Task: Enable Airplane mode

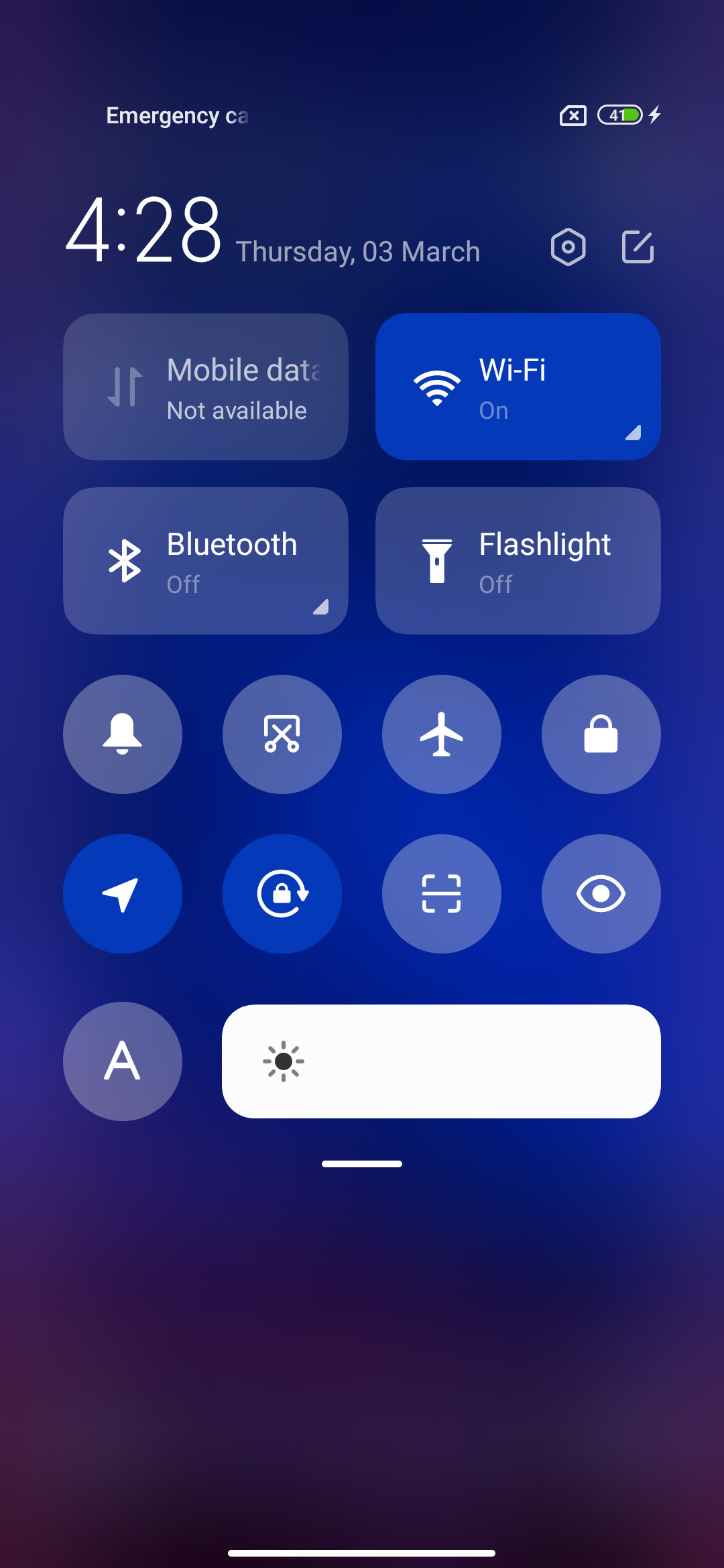Action: tap(442, 734)
